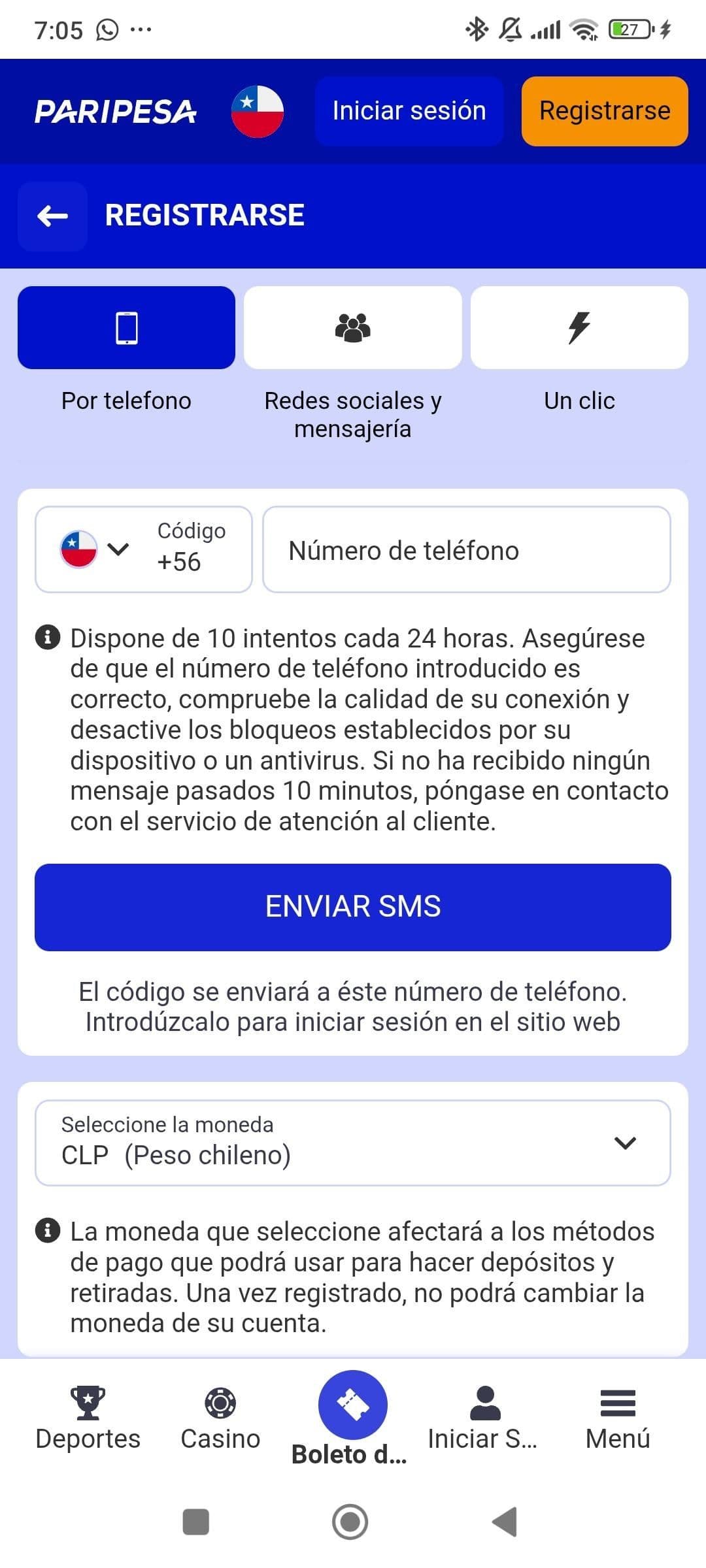This screenshot has width=706, height=1568.
Task: Collapse the CLP currency list via chevron
Action: click(x=626, y=1143)
